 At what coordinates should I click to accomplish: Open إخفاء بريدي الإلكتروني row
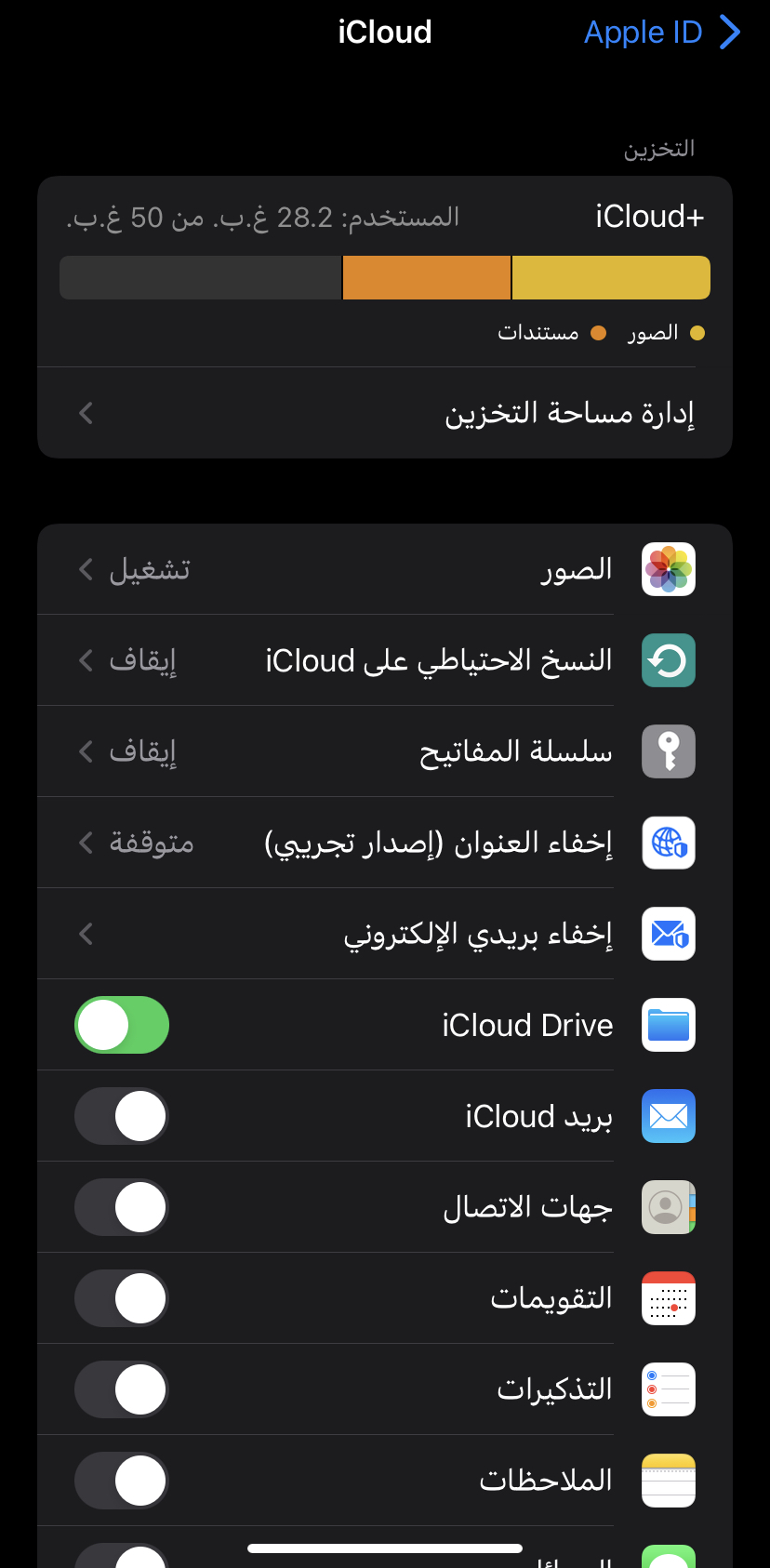385,934
